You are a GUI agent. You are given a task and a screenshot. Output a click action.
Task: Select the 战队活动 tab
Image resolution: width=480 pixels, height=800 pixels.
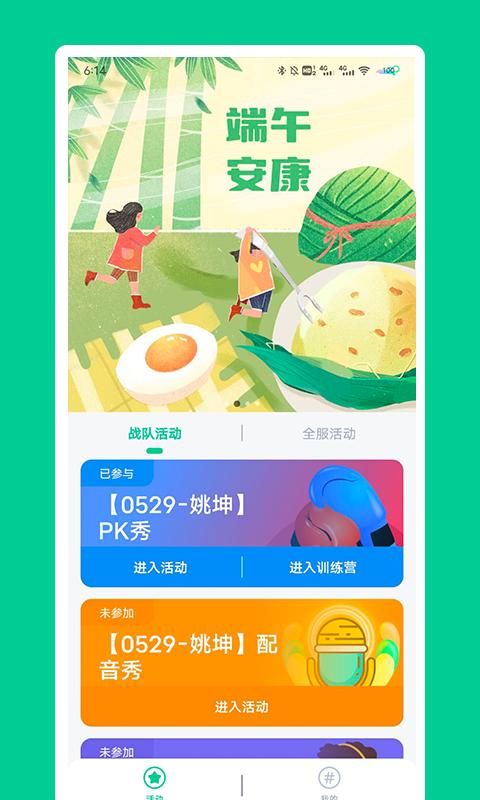click(155, 434)
